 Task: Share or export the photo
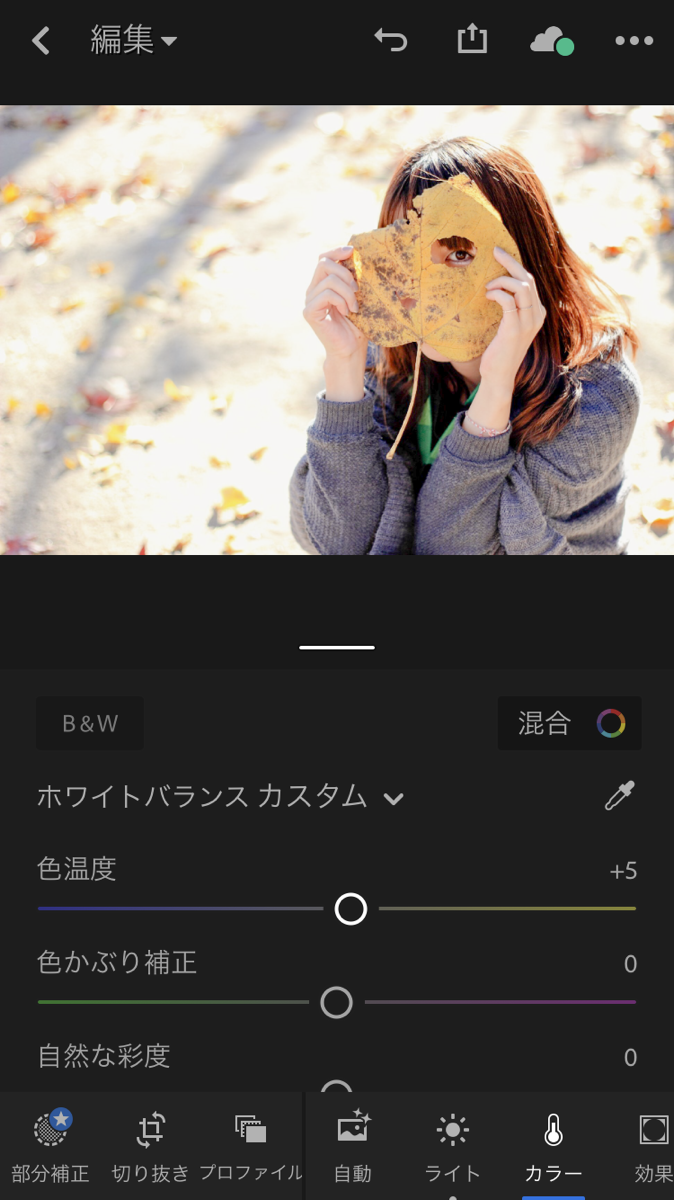click(x=471, y=40)
